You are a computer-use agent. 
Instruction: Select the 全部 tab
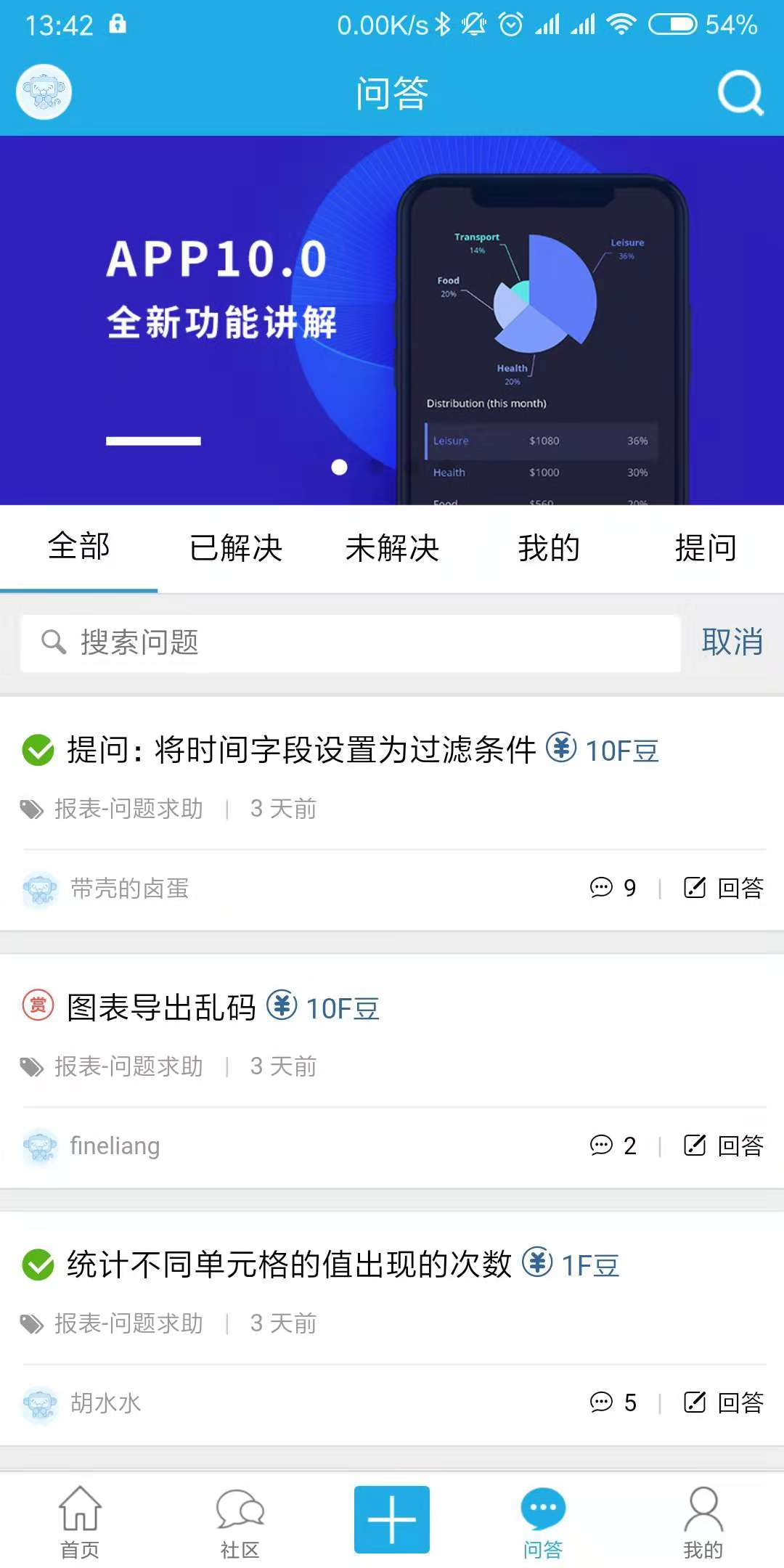coord(78,548)
